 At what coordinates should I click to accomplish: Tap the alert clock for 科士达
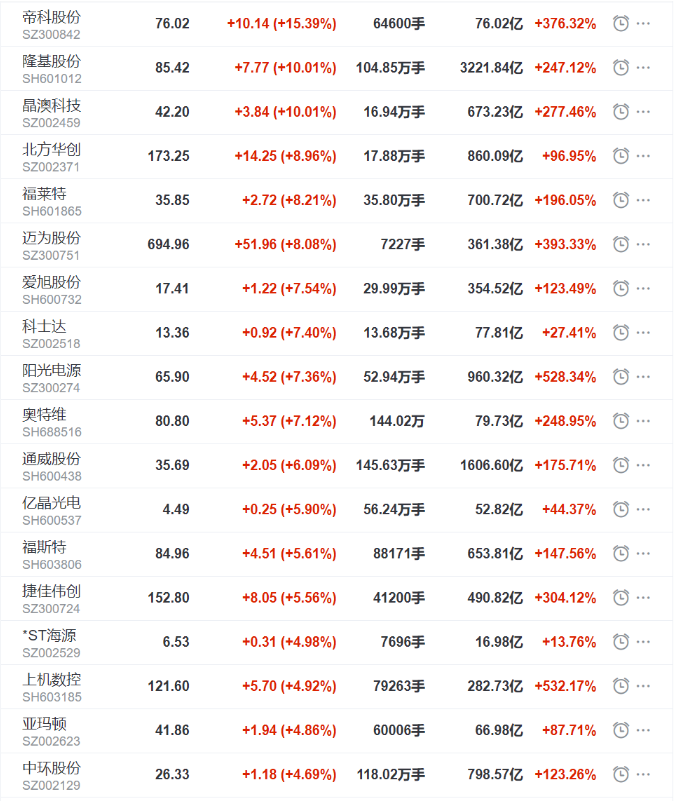pos(621,332)
